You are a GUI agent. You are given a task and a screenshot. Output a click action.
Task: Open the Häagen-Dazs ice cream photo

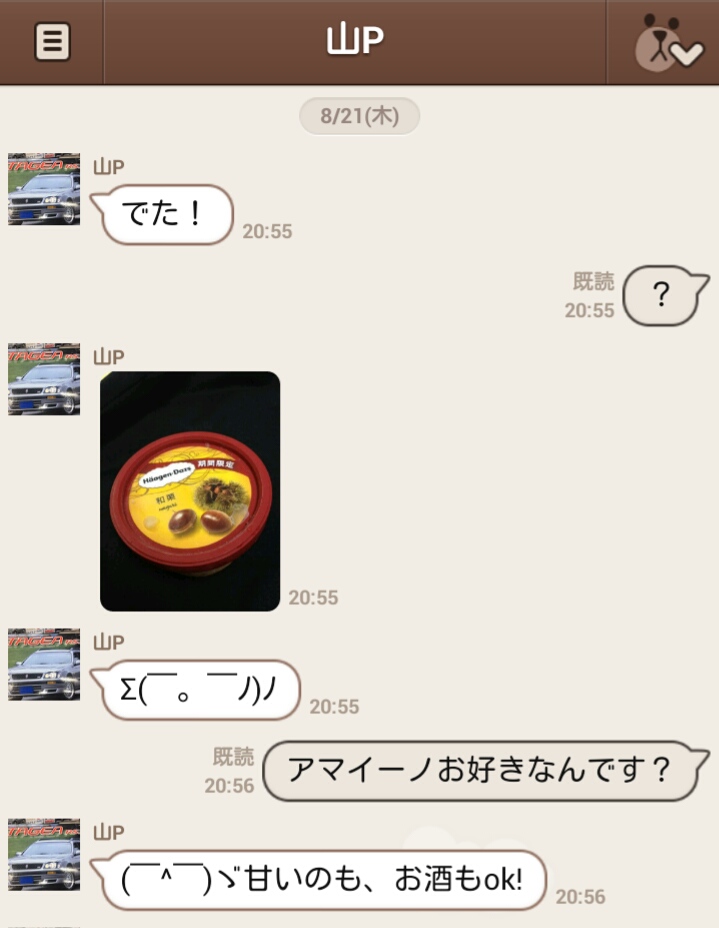click(190, 490)
